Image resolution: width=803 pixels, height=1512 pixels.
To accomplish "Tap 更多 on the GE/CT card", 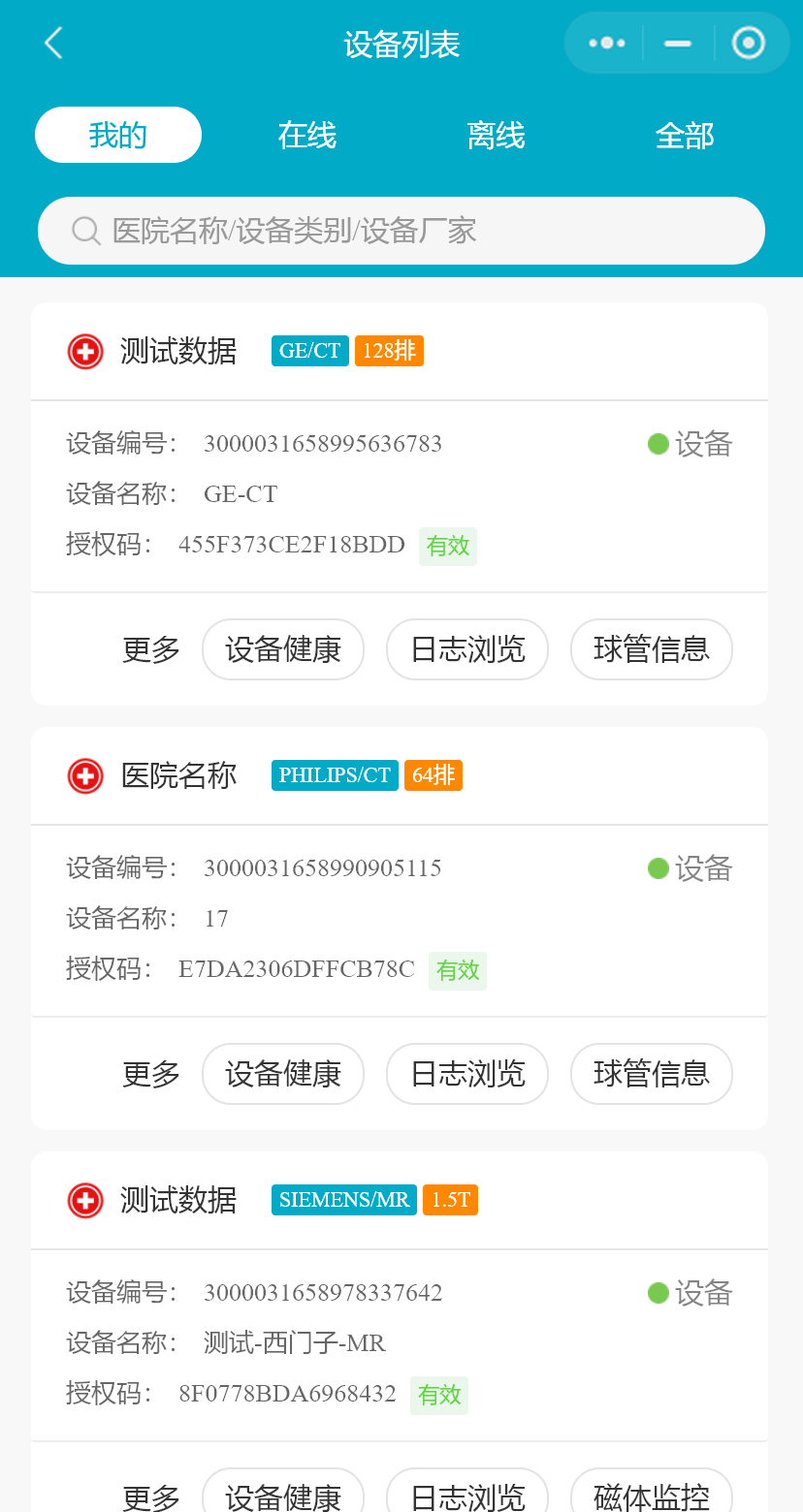I will tap(151, 649).
